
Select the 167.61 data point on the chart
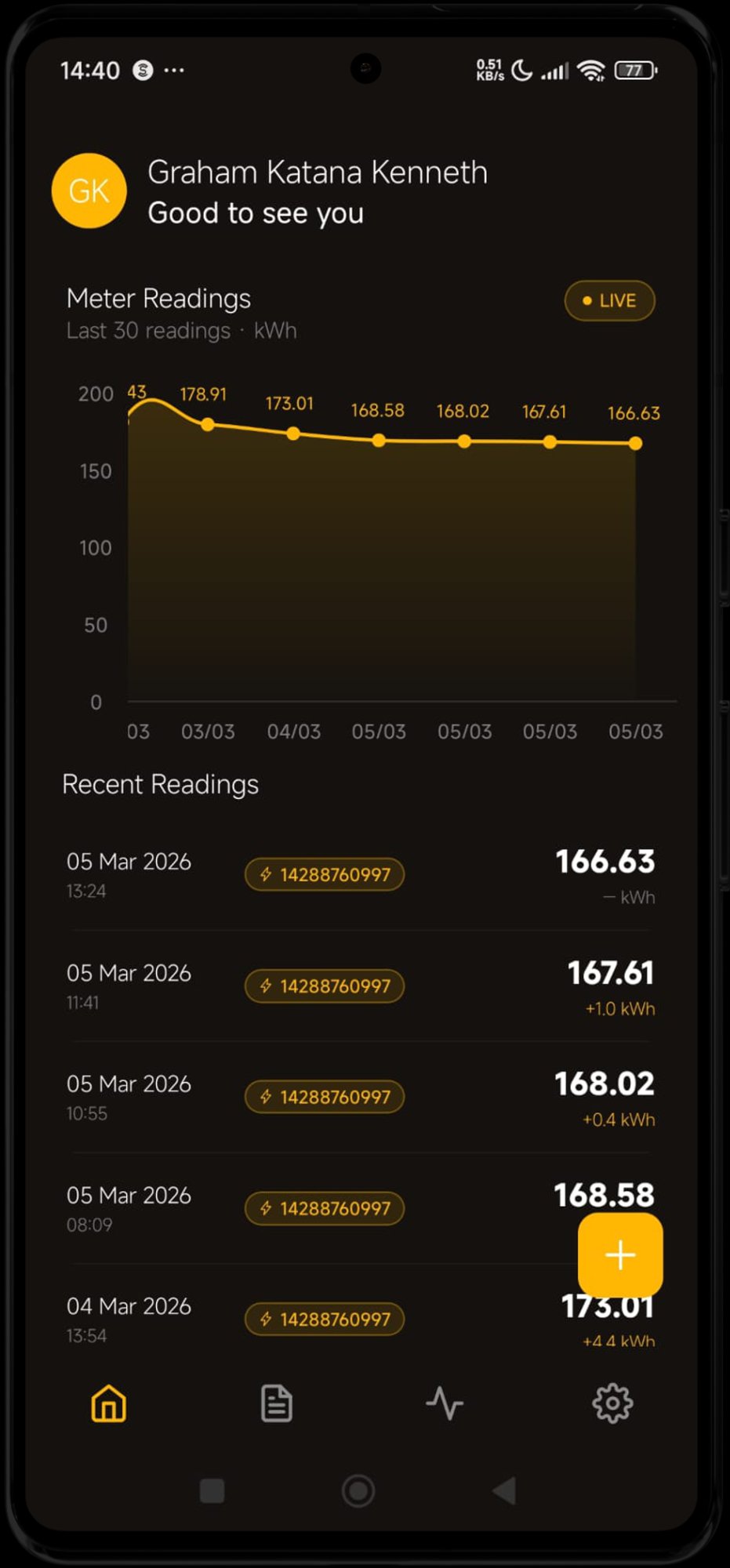550,442
